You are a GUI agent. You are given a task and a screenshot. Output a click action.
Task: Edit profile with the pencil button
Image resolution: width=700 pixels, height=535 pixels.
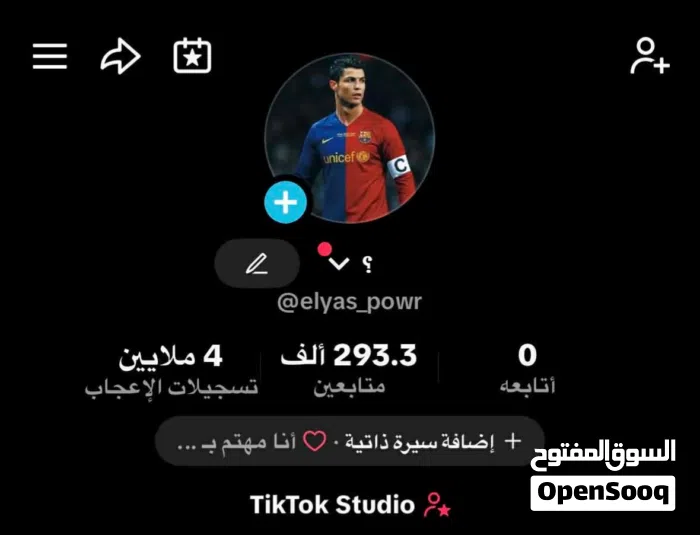tap(257, 264)
